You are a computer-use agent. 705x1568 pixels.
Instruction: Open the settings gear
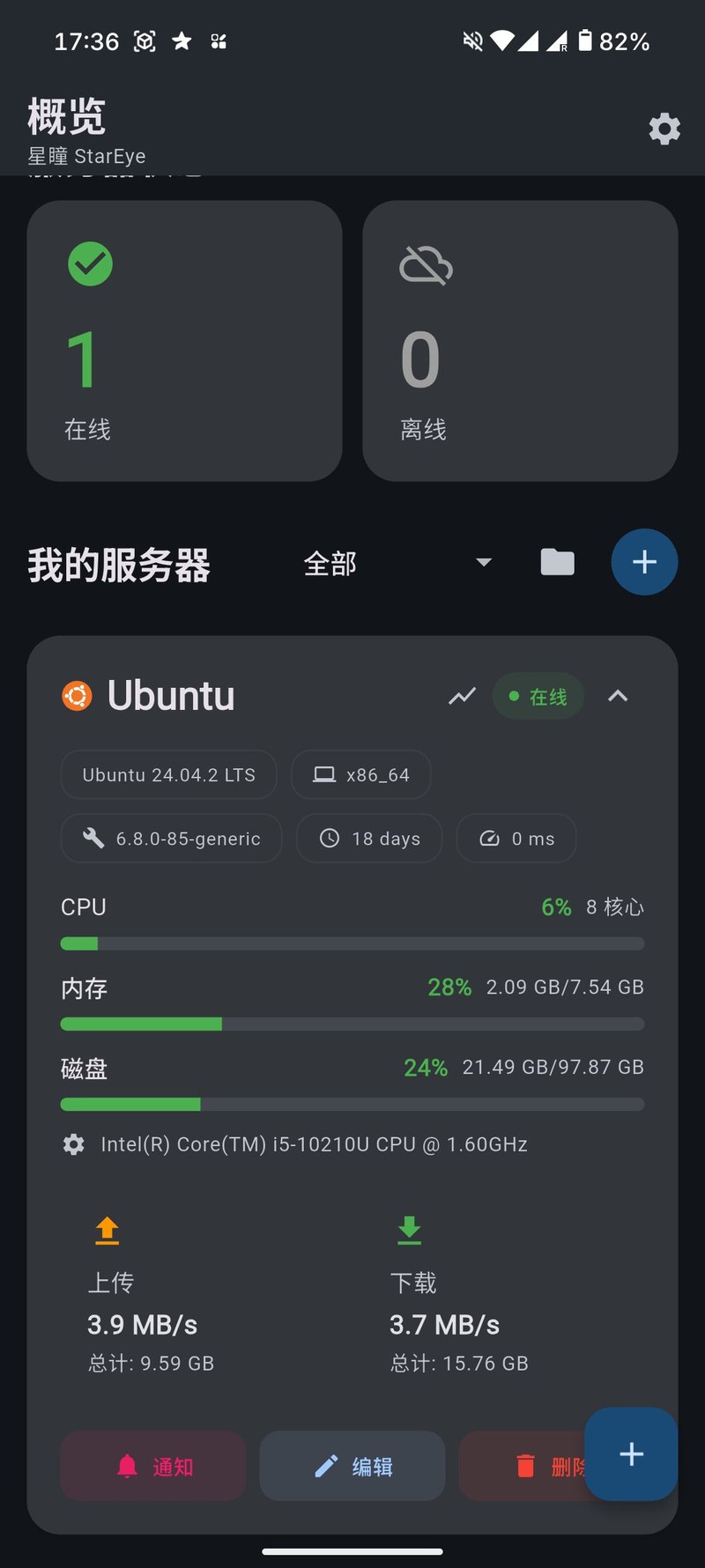tap(664, 129)
